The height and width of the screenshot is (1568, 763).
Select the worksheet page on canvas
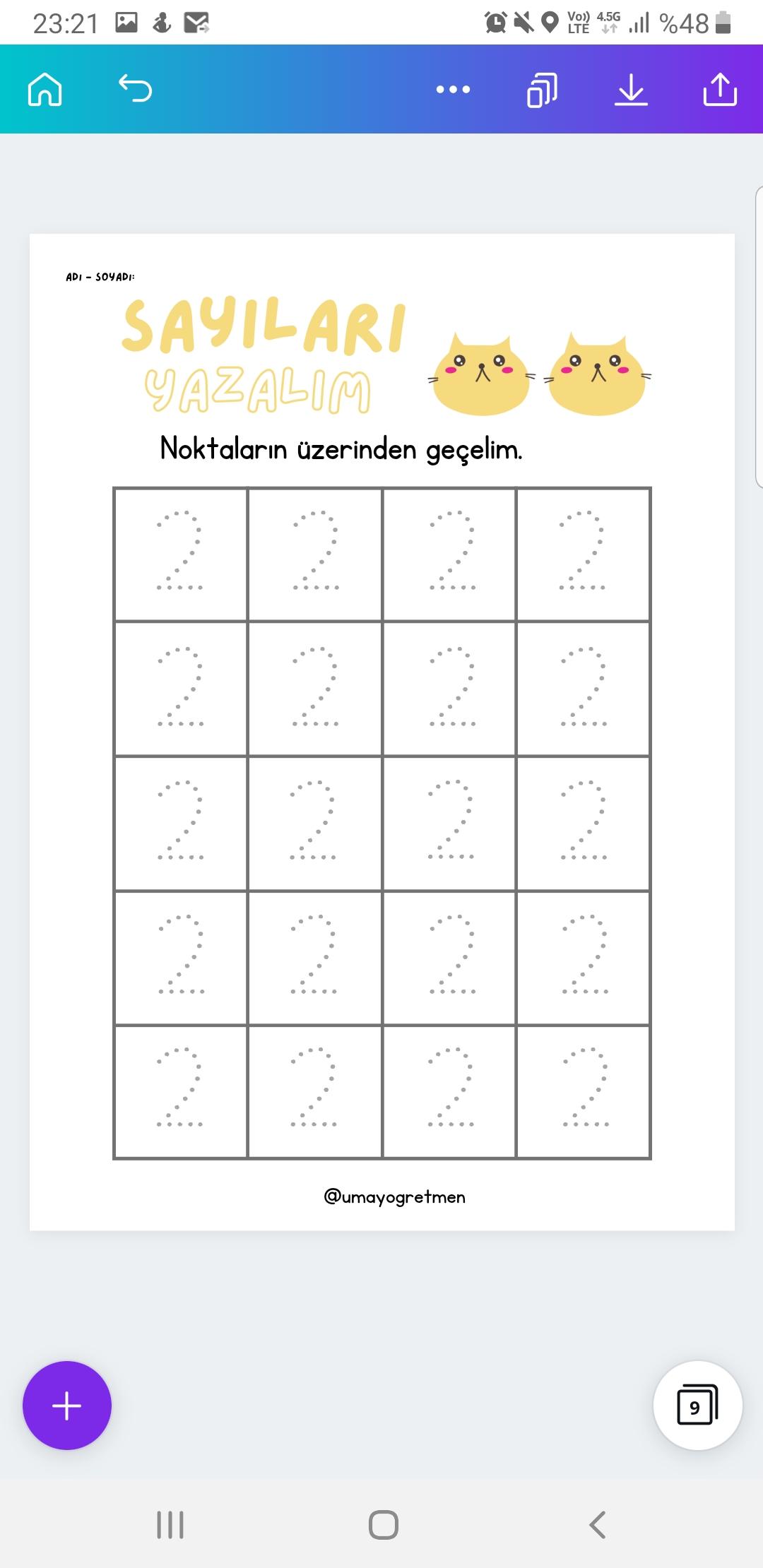[382, 732]
